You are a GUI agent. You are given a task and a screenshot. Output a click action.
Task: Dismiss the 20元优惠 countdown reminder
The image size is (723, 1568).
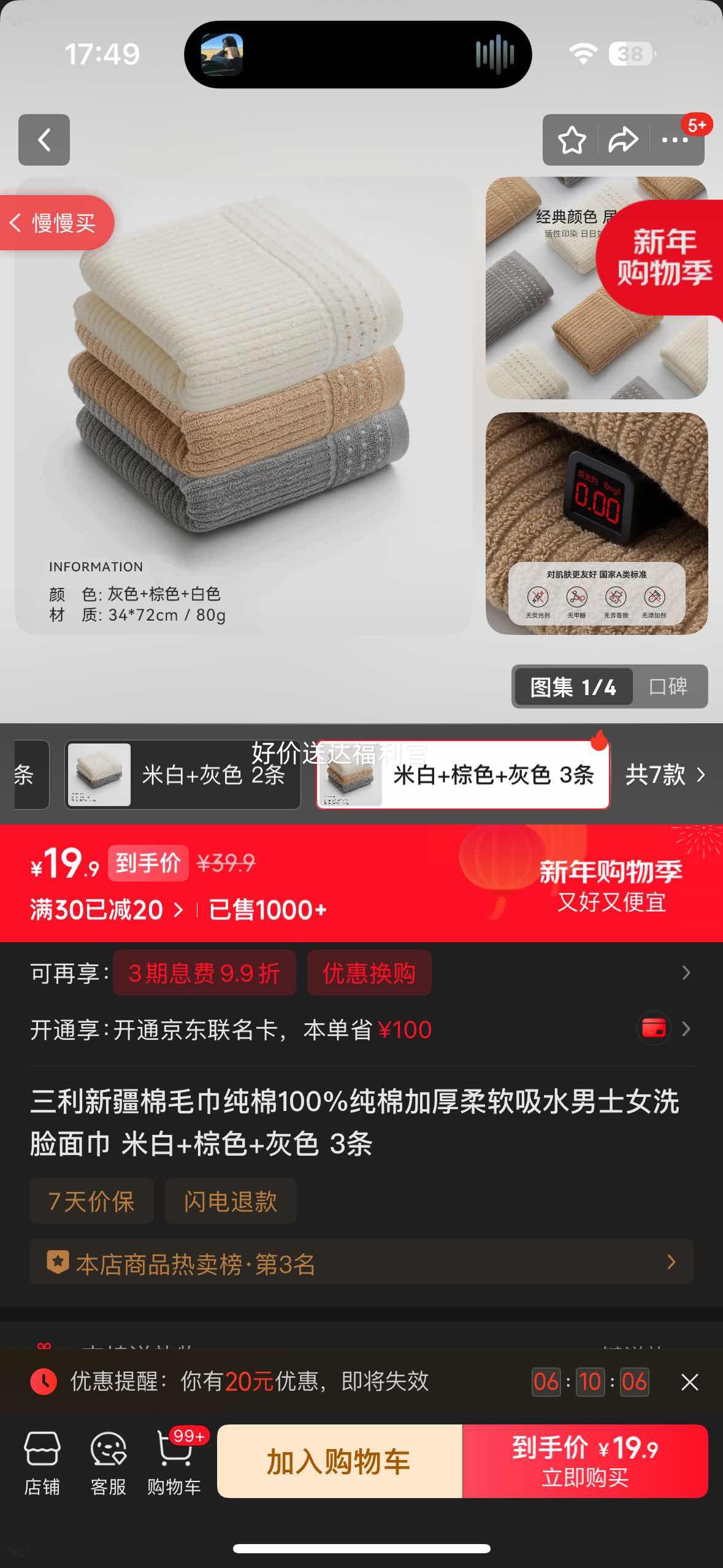click(x=689, y=1381)
